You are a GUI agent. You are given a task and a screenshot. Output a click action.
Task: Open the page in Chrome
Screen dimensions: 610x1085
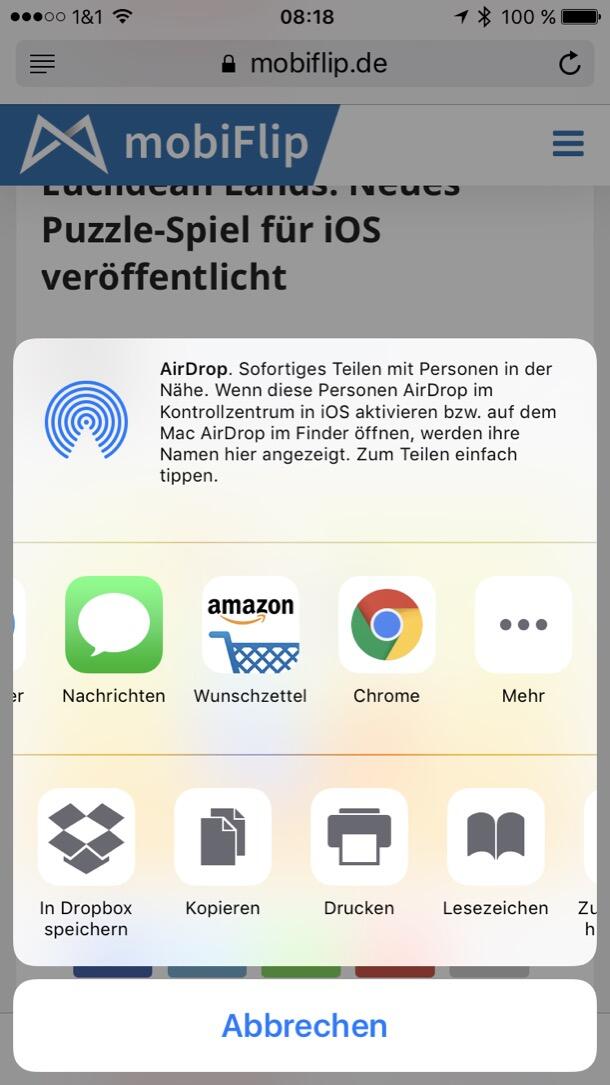(x=386, y=625)
